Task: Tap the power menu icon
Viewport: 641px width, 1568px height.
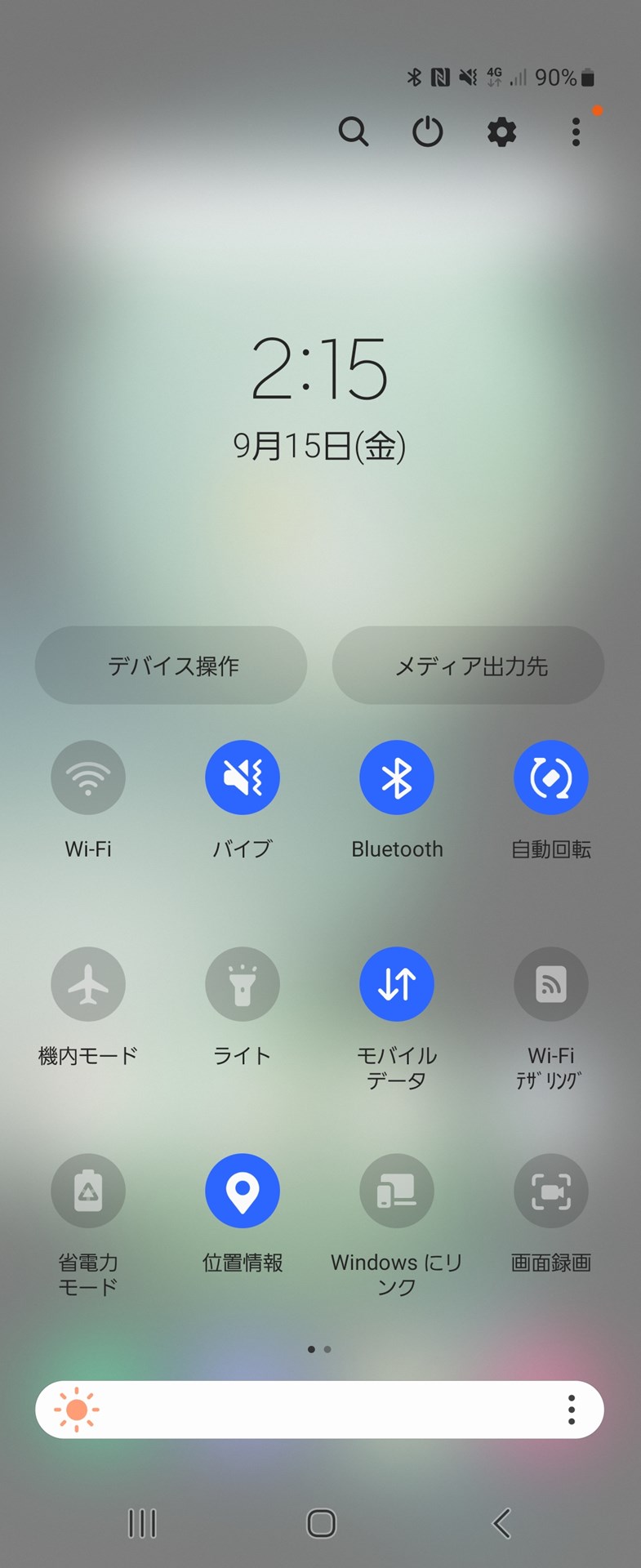Action: click(427, 131)
